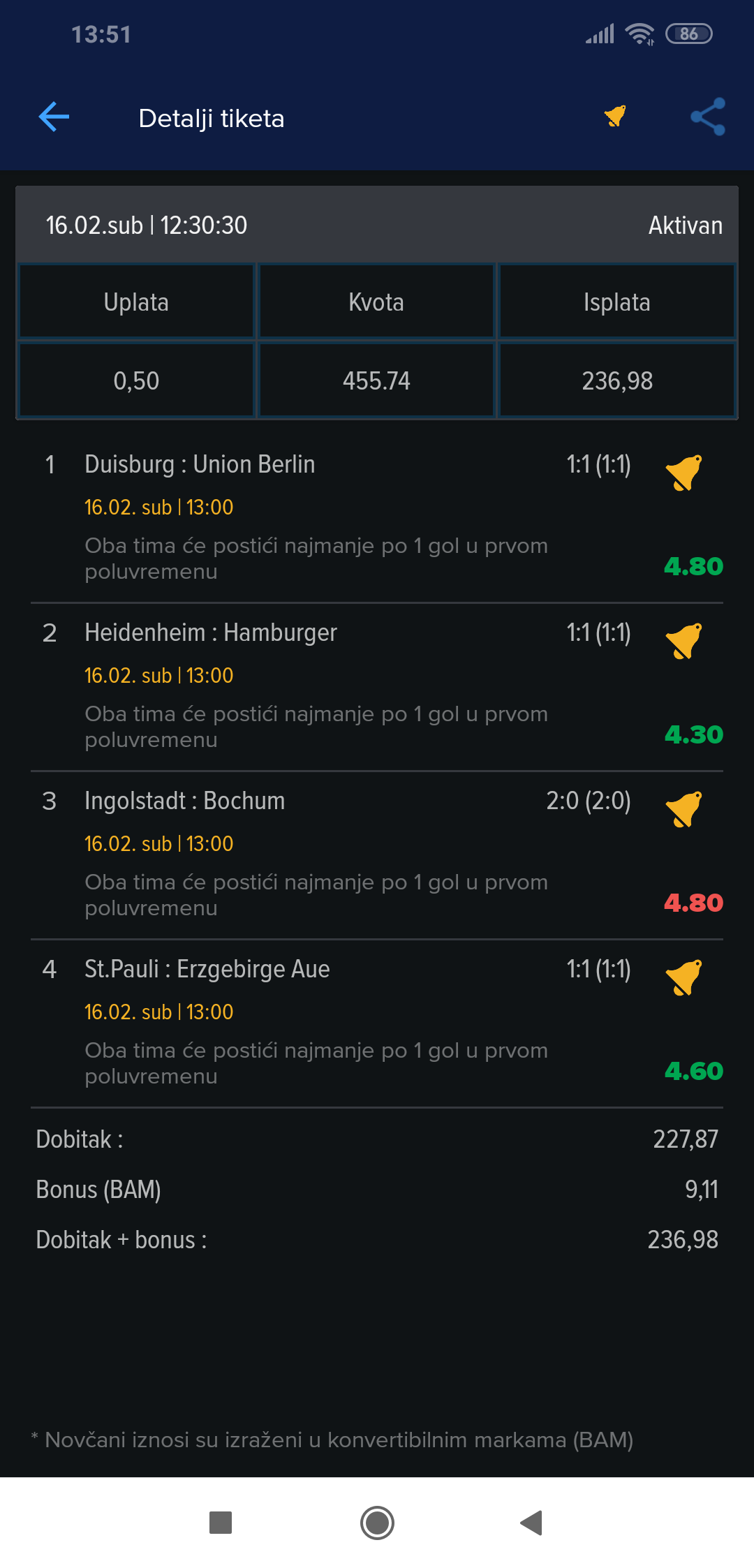
Task: Toggle alert bell for Ingolstadt : Bochum
Action: pyautogui.click(x=684, y=809)
